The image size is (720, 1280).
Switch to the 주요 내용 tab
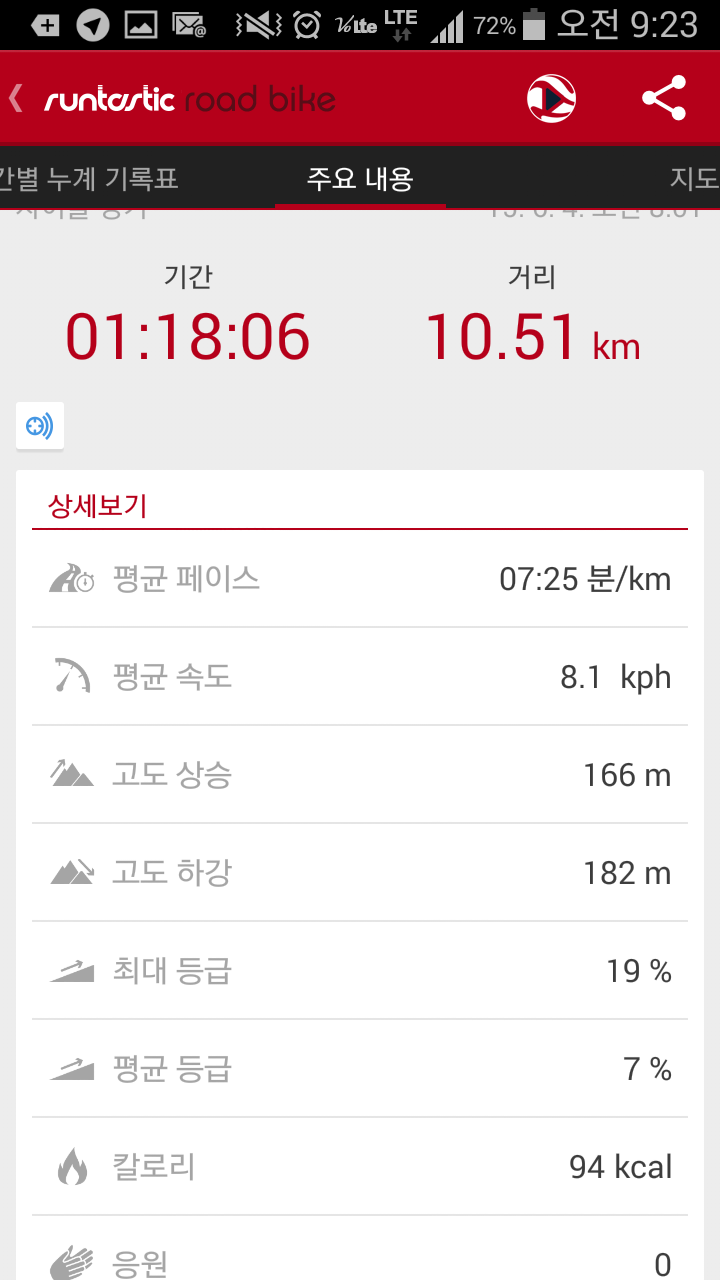[360, 179]
